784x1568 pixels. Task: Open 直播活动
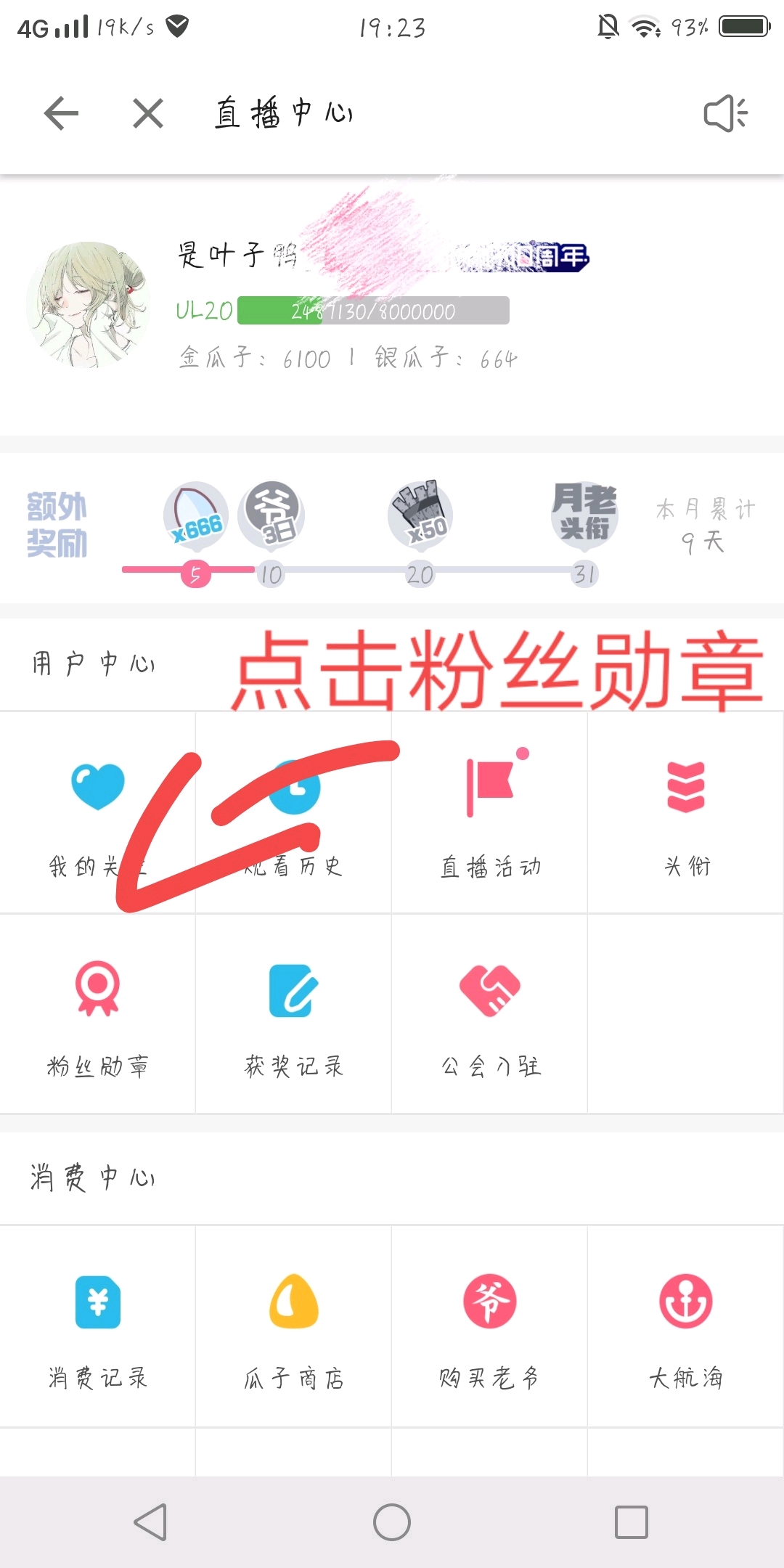click(x=490, y=812)
